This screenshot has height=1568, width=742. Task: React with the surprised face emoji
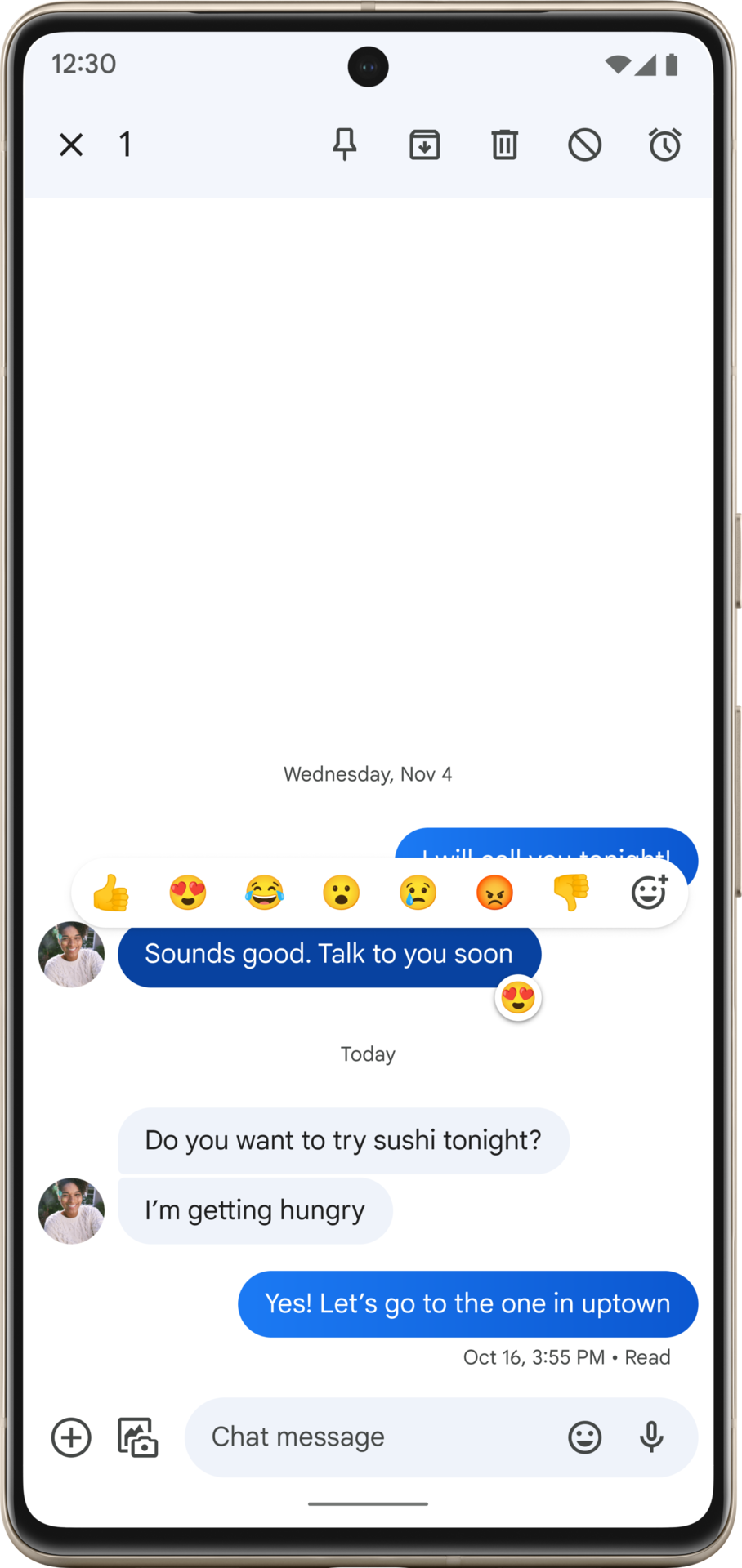pos(341,892)
